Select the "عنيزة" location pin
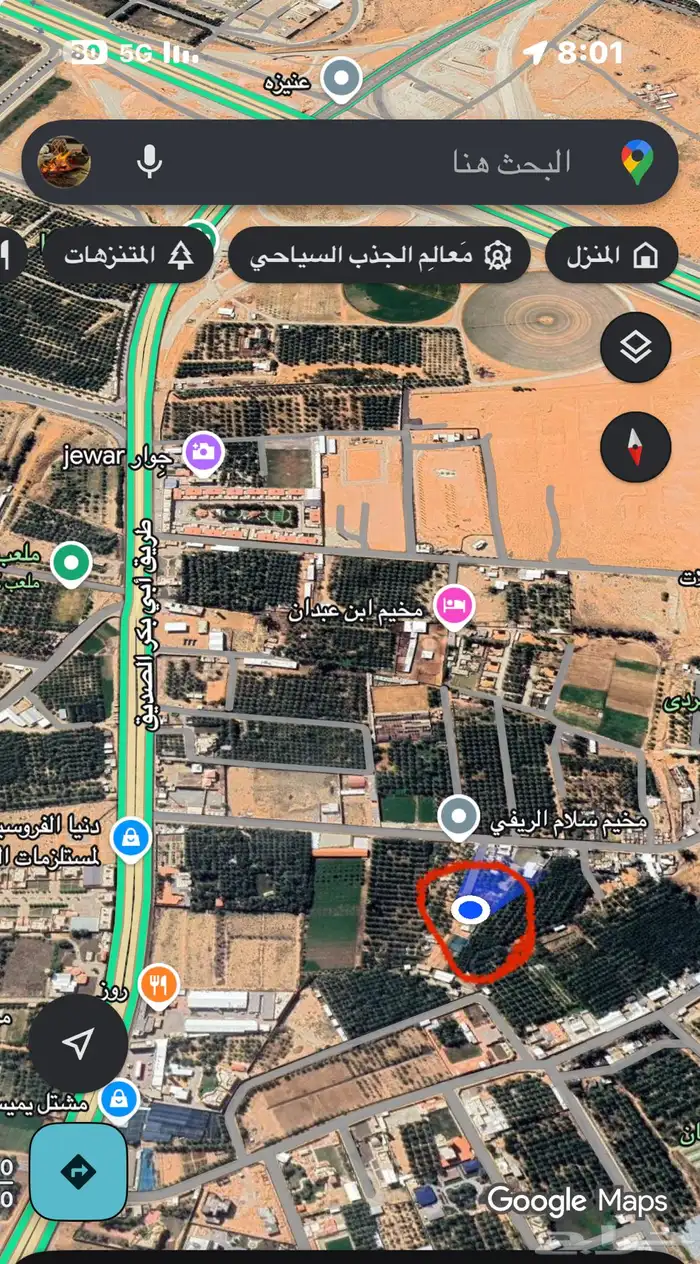 click(x=343, y=78)
